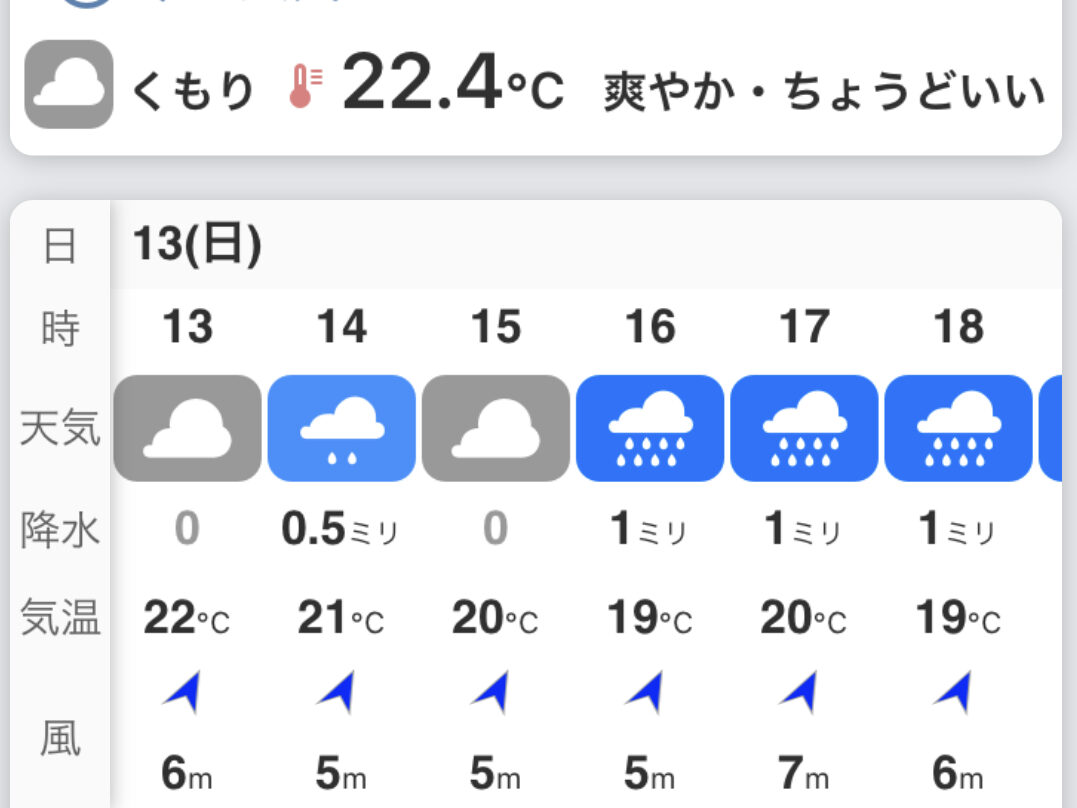Viewport: 1077px width, 808px height.
Task: Open the current くもり 22.4°C conditions card
Action: 536,87
